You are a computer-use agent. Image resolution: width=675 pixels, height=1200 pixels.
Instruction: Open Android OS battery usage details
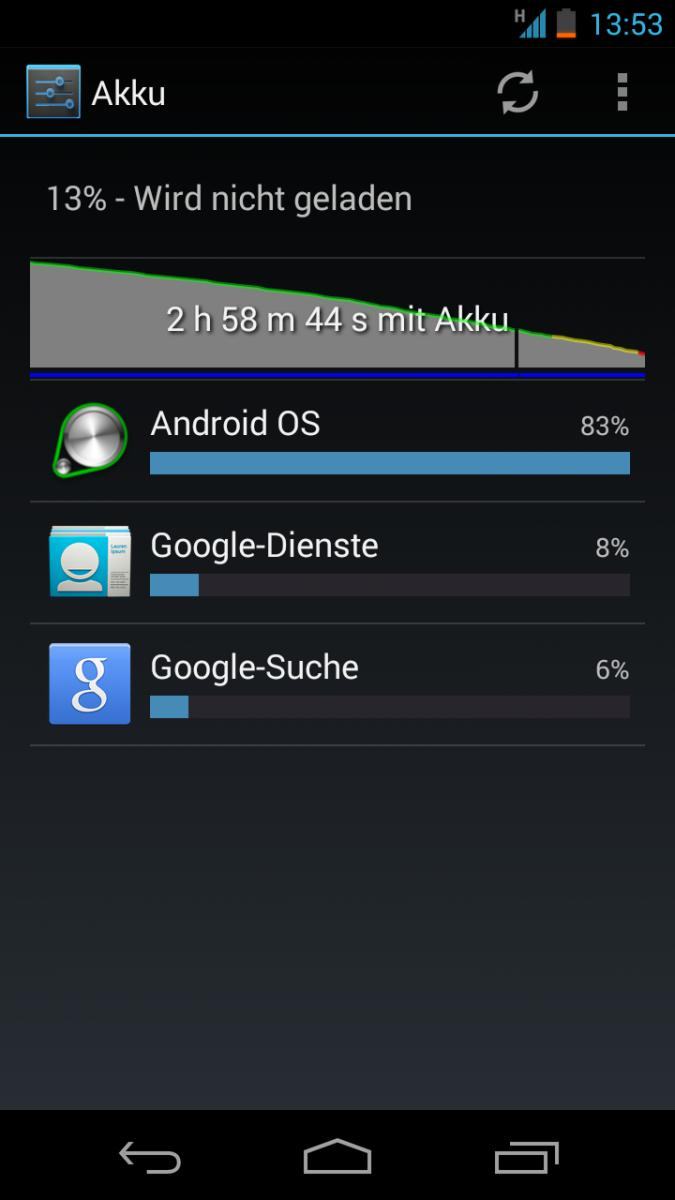[x=337, y=441]
